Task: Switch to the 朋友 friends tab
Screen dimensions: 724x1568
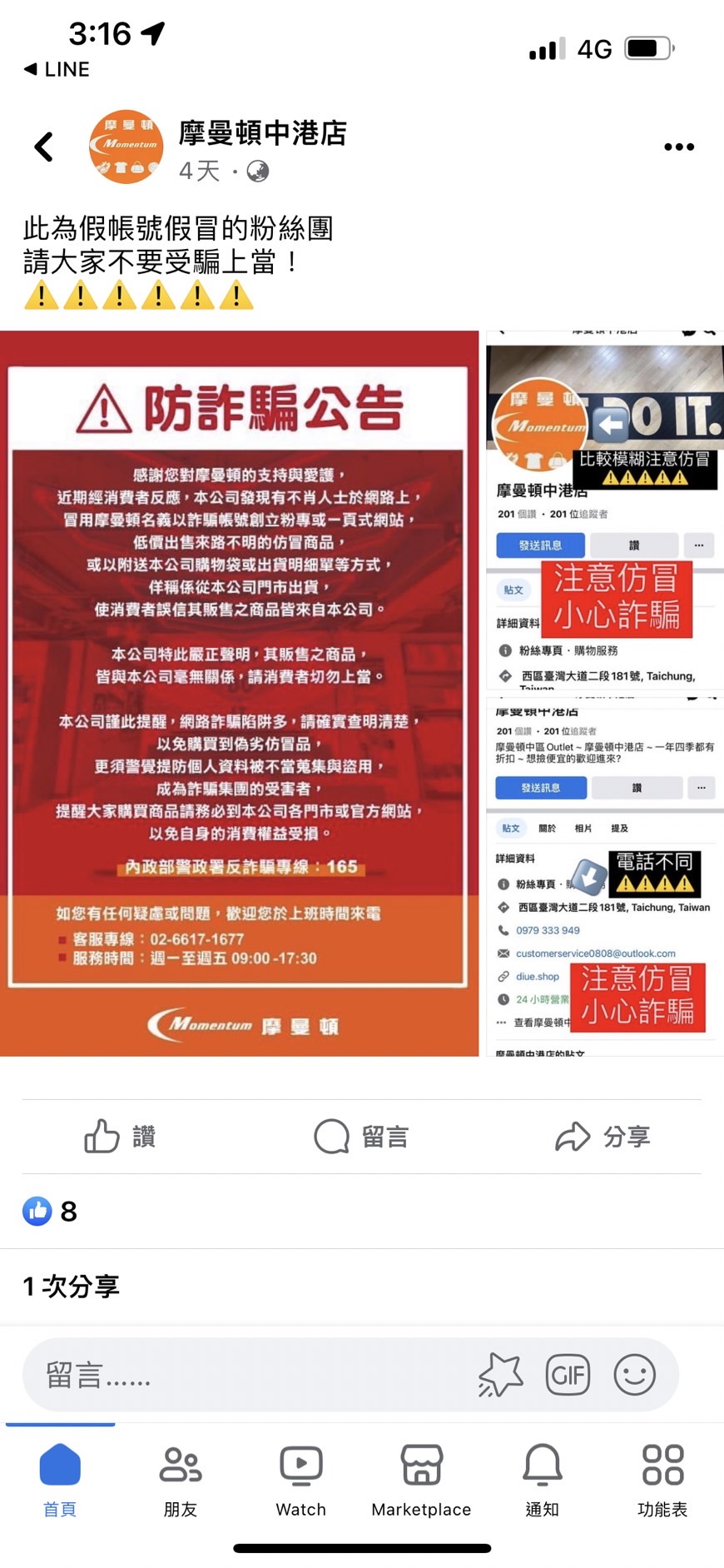Action: coord(181,1481)
